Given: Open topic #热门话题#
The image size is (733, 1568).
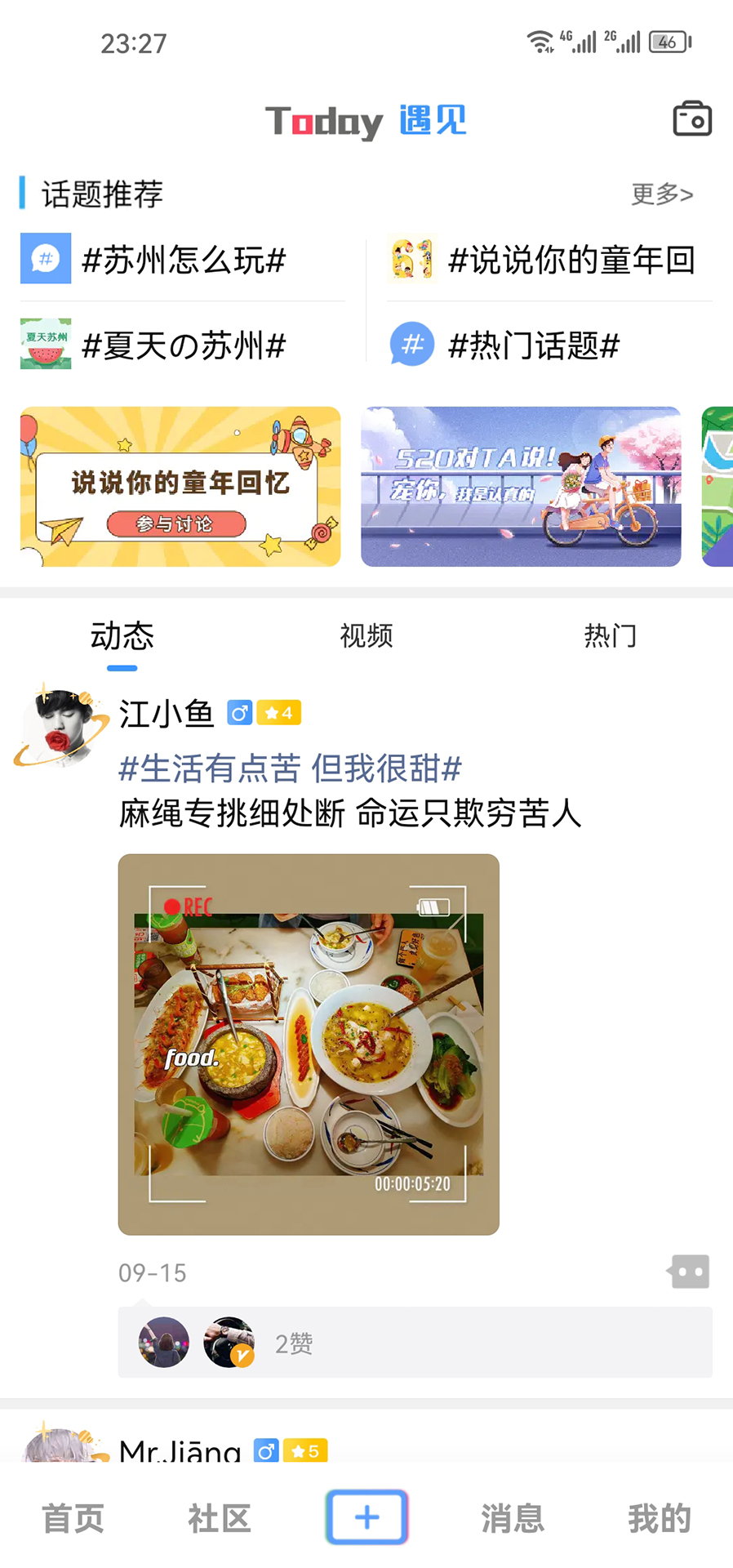Looking at the screenshot, I should [x=533, y=345].
